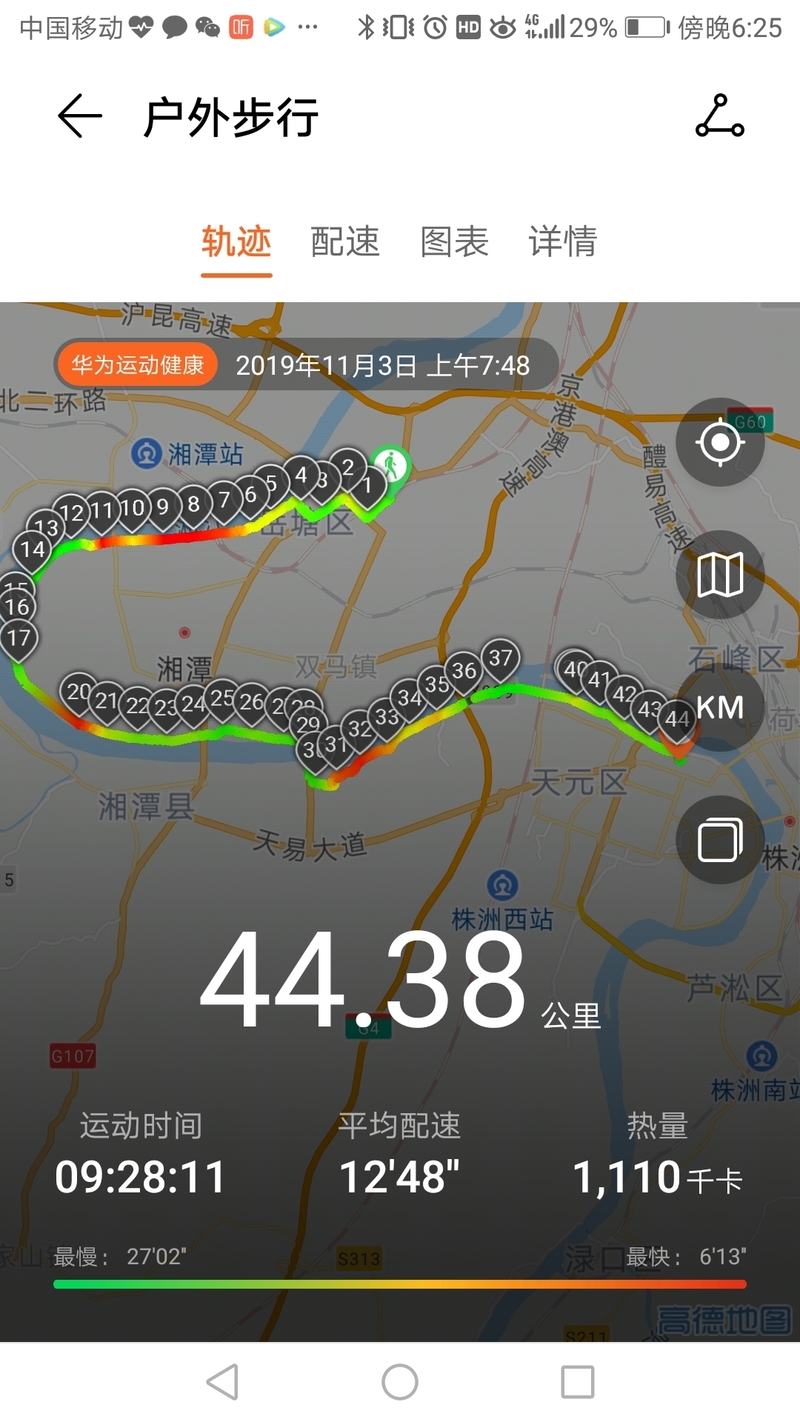The width and height of the screenshot is (800, 1422).
Task: Select the 轨迹 tab
Action: click(x=236, y=242)
